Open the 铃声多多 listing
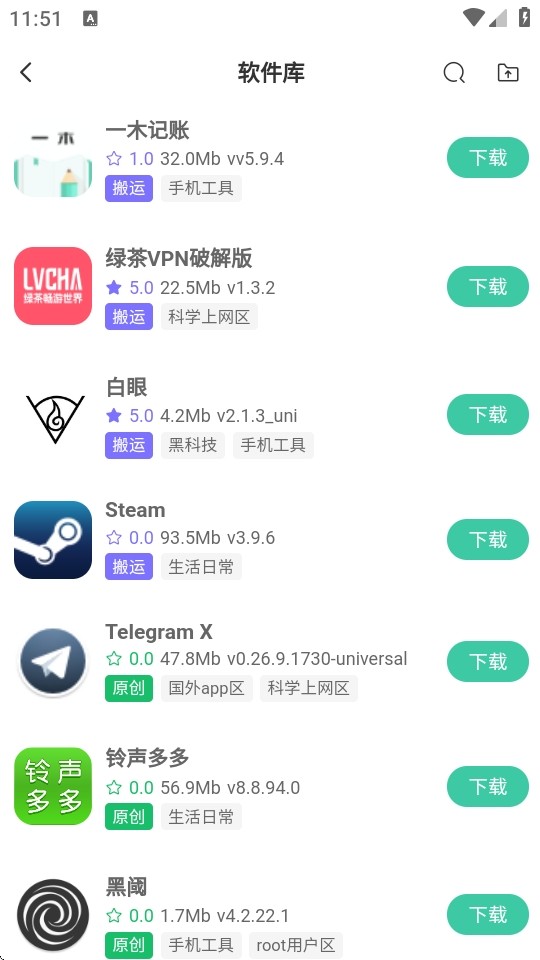Viewport: 540px width, 960px height. 148,758
